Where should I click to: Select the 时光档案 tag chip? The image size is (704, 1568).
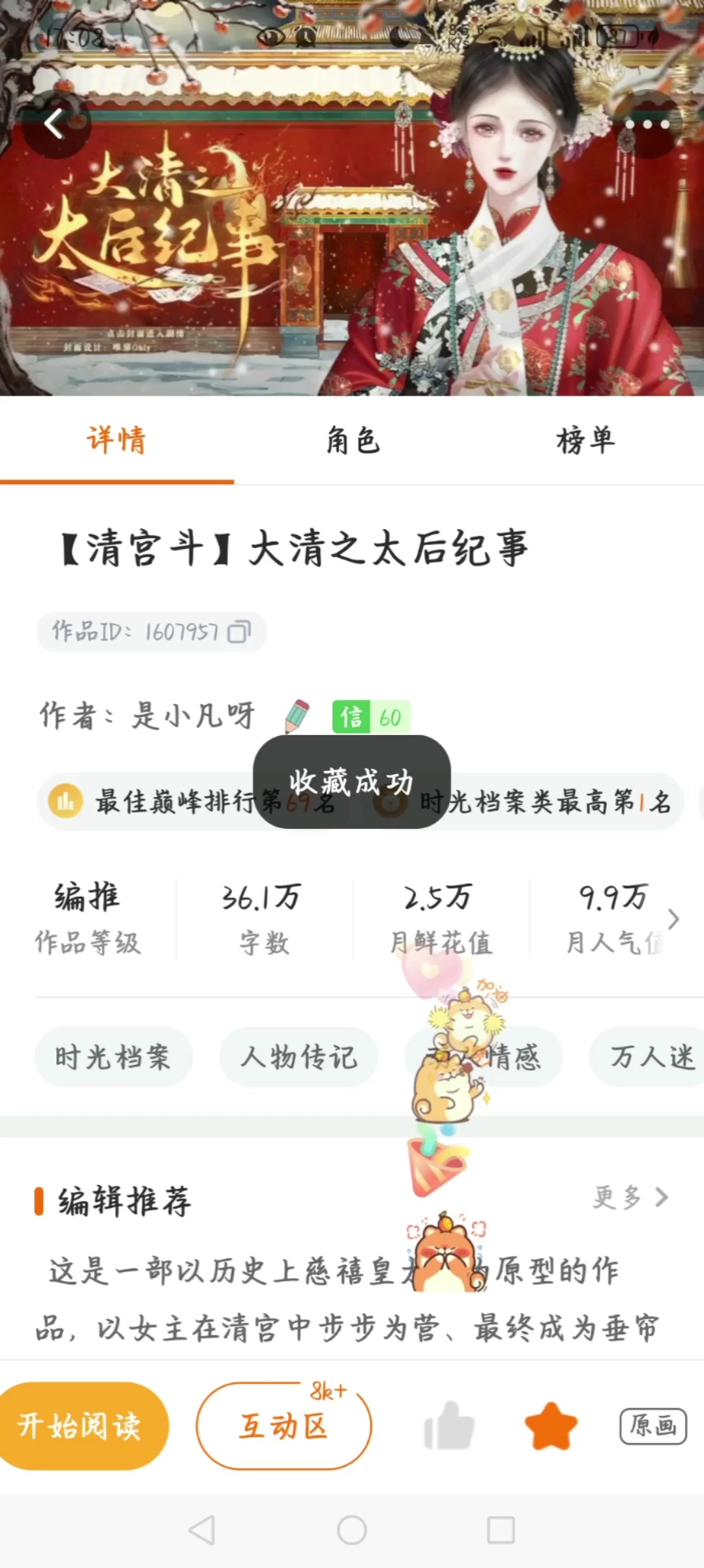[113, 1056]
